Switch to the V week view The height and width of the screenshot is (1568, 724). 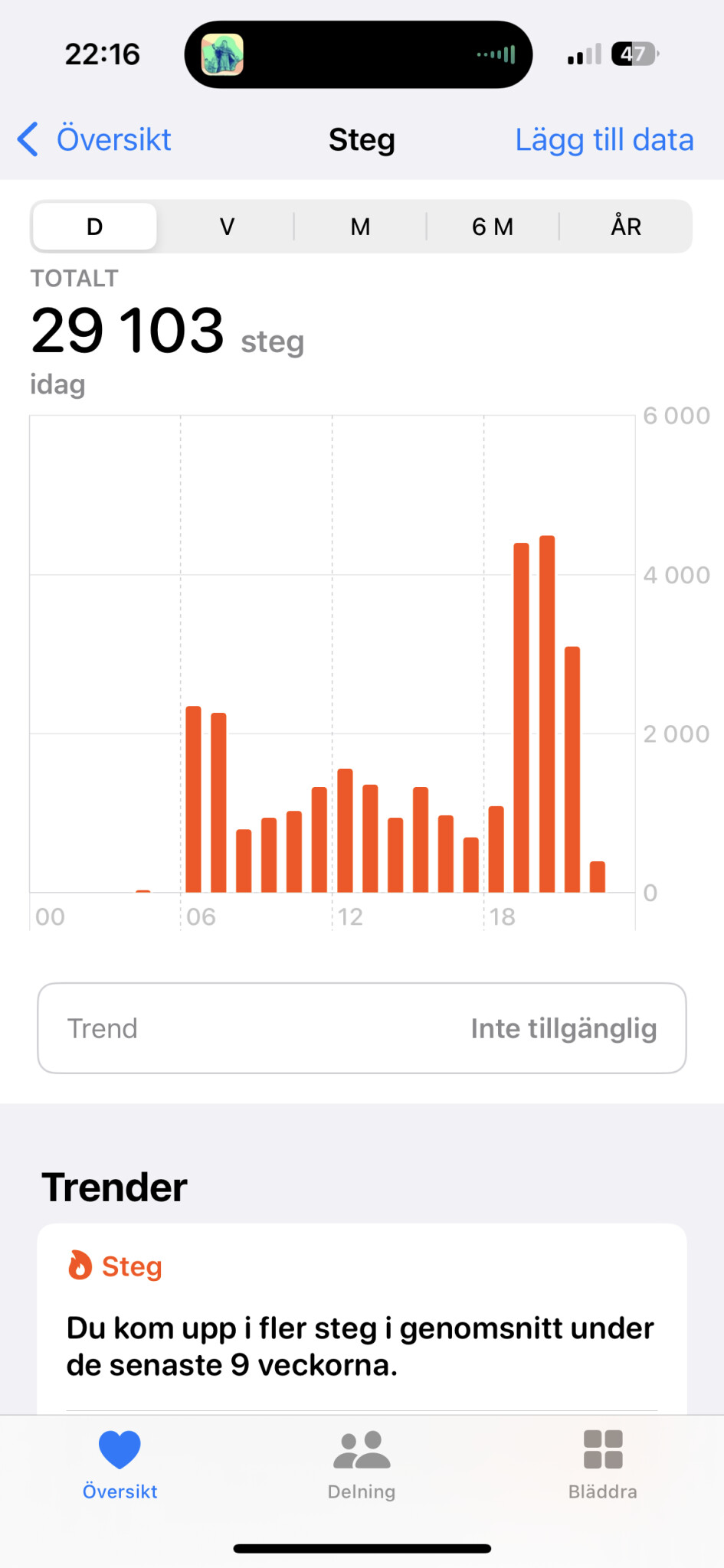click(x=228, y=227)
